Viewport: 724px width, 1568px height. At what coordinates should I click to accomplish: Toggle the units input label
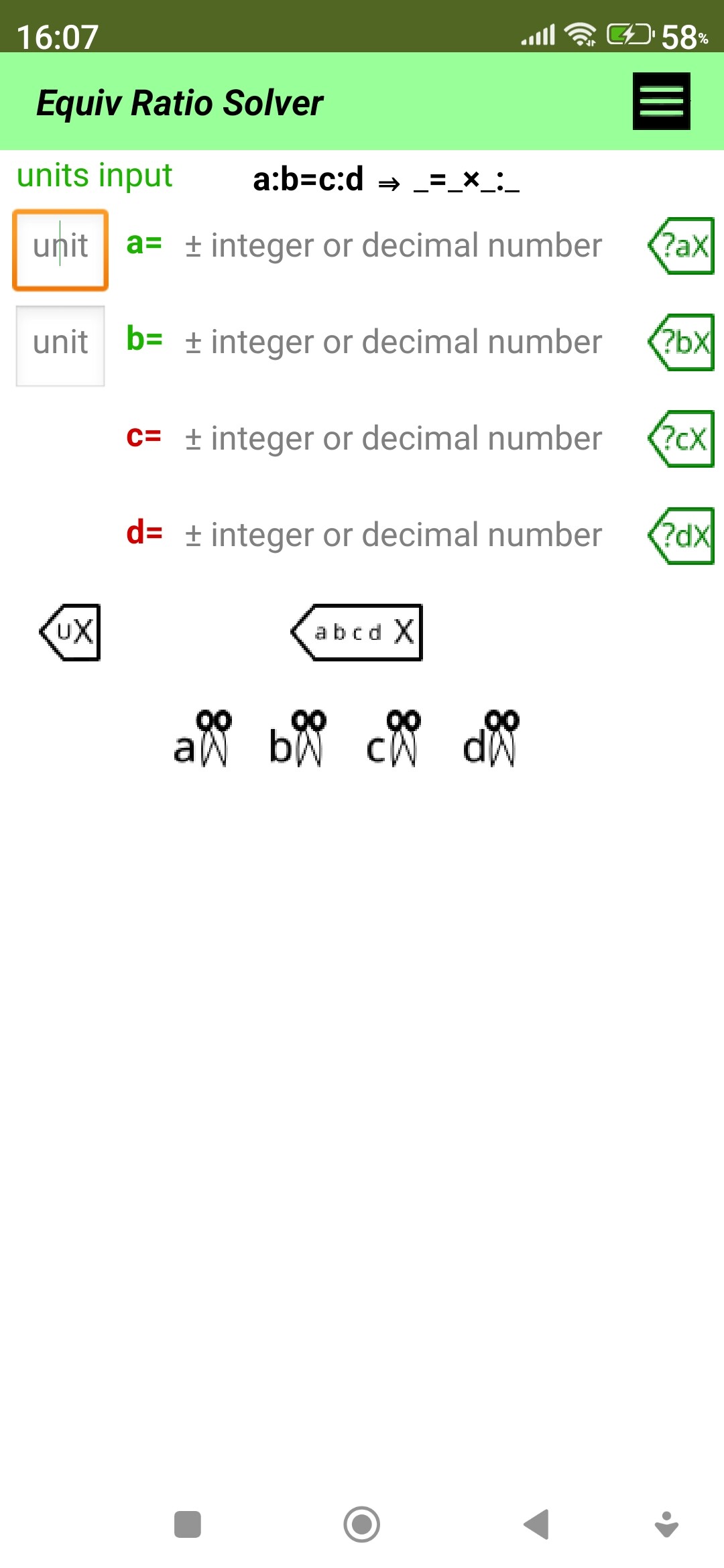(x=95, y=176)
